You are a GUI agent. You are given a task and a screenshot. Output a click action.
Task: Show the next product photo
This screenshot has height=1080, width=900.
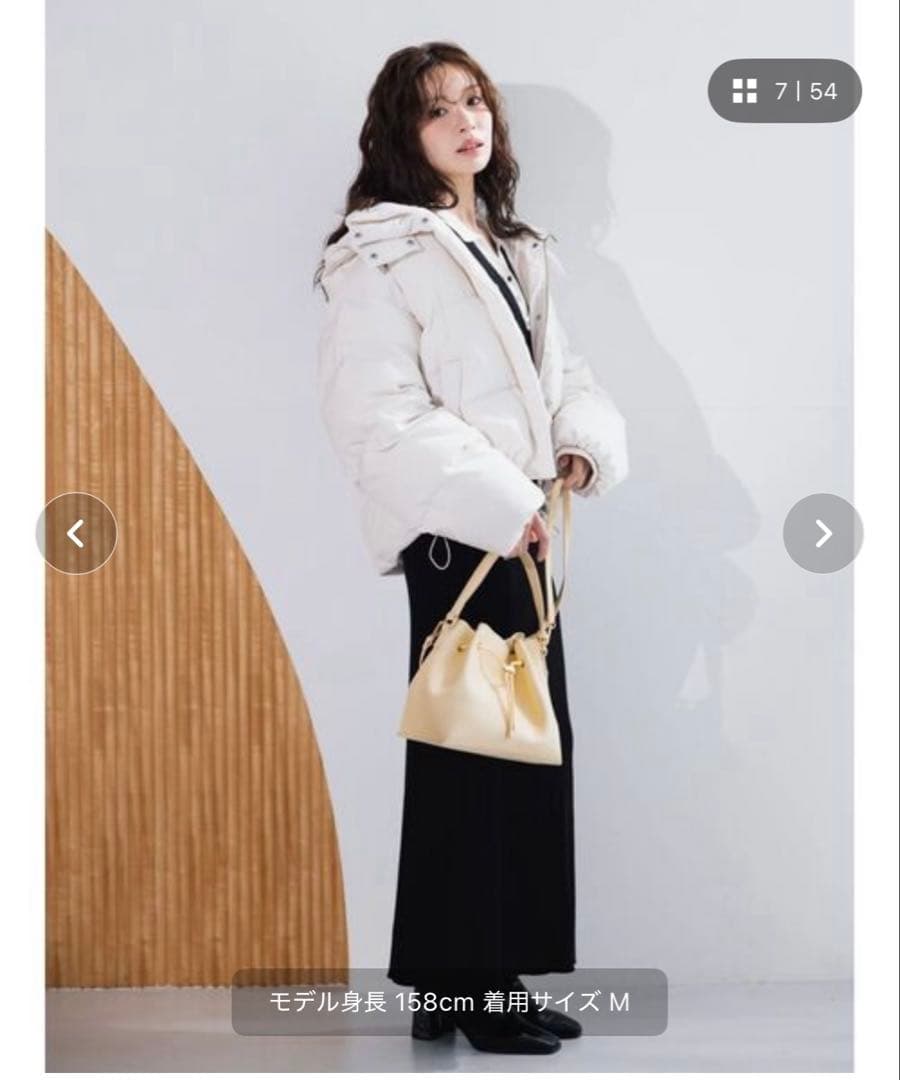(x=823, y=533)
